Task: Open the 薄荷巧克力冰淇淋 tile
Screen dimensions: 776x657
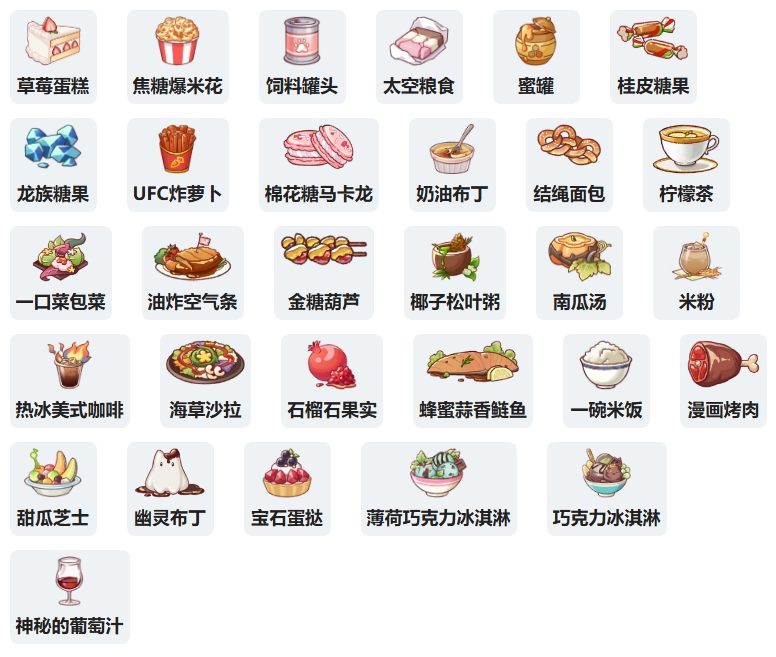Action: pyautogui.click(x=438, y=489)
